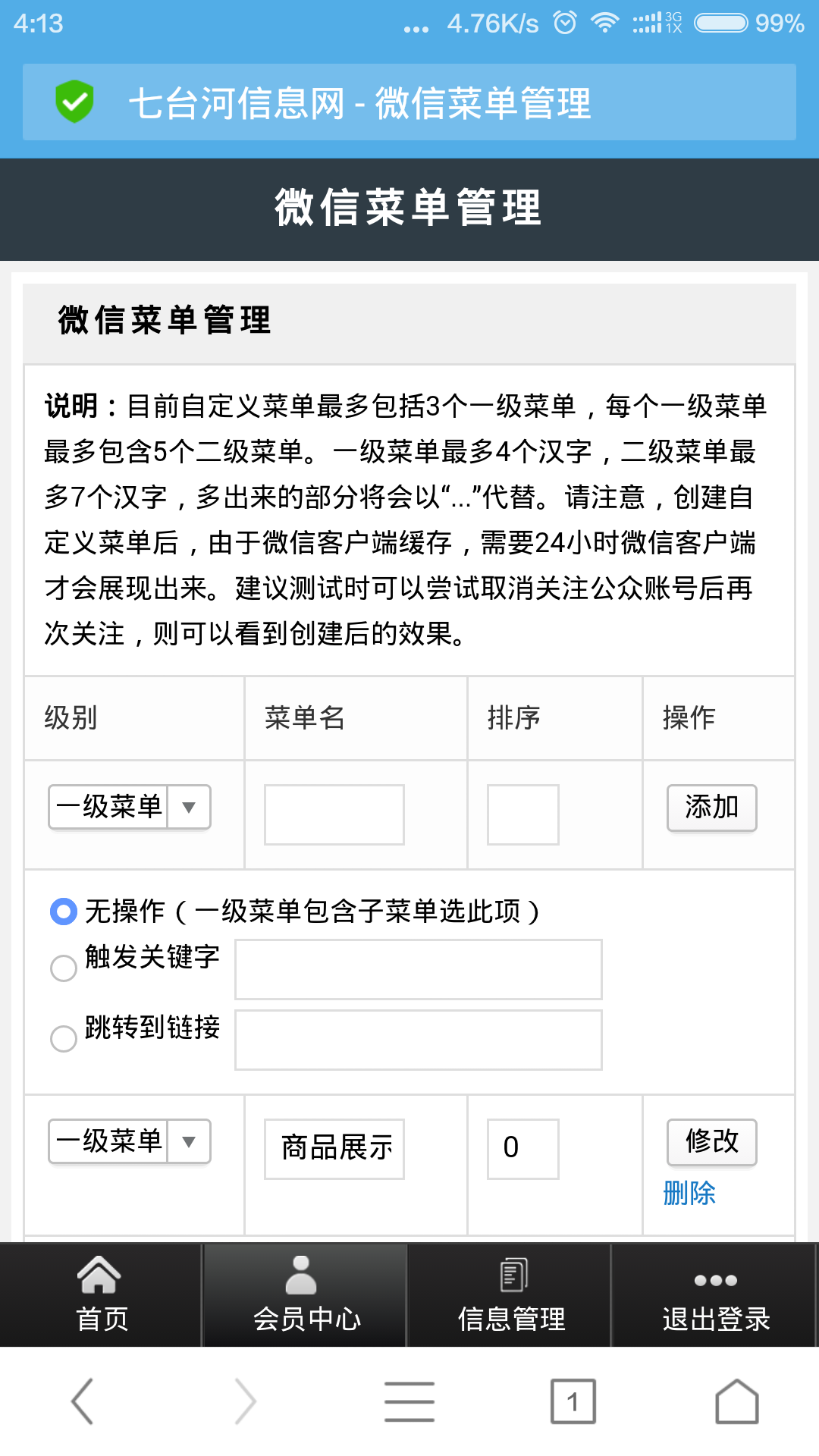
Task: Focus the empty sort order field
Action: point(522,814)
